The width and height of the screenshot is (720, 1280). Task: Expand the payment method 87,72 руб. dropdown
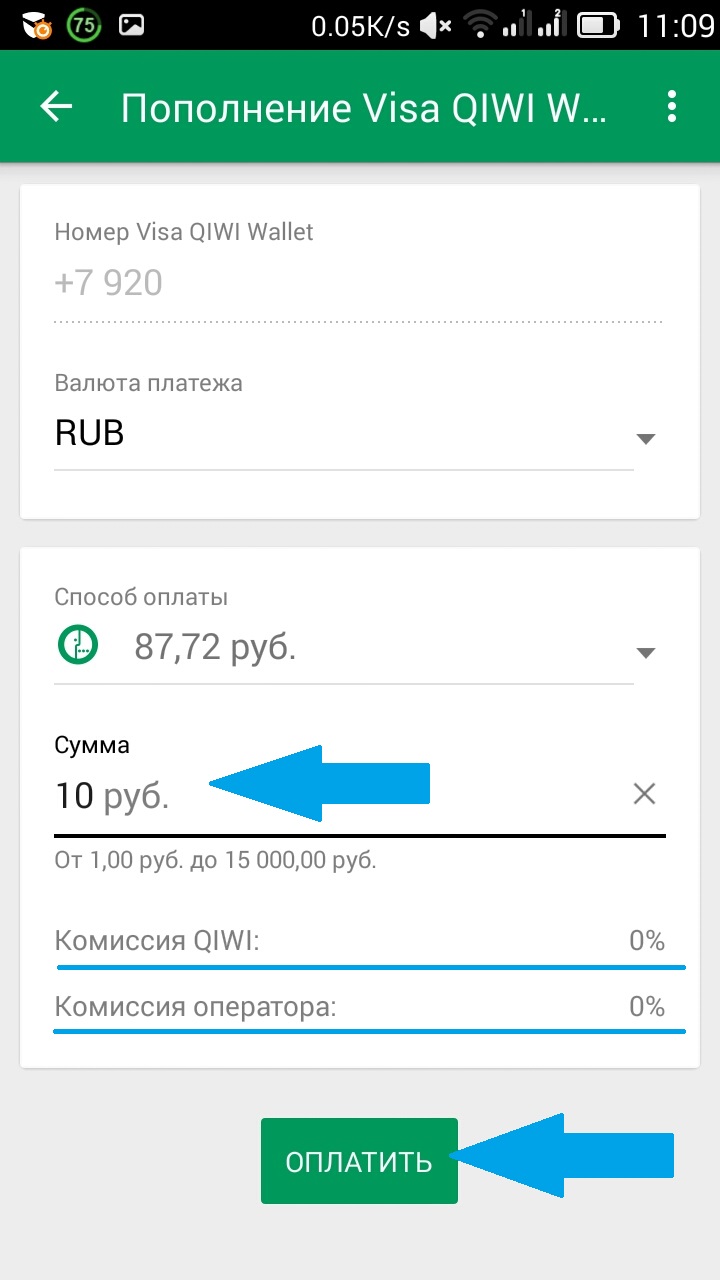(x=356, y=650)
